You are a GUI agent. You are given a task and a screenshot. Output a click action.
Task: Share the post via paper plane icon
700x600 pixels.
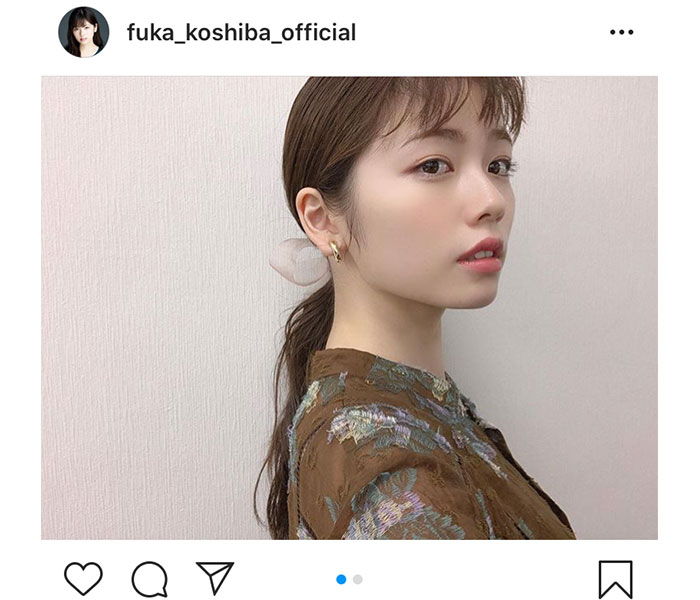coord(214,577)
